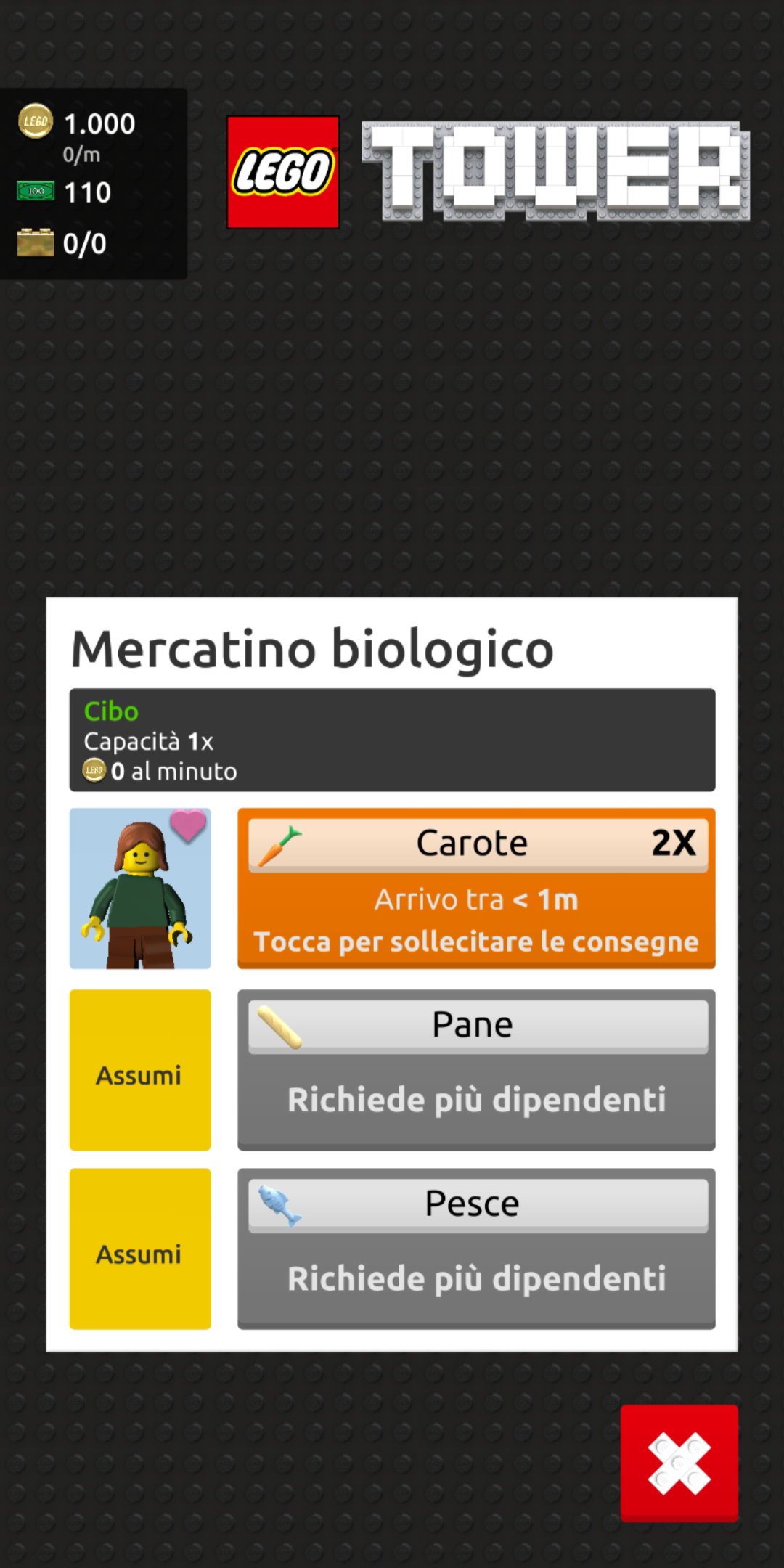
Task: Select the Pane product row
Action: tap(476, 1070)
